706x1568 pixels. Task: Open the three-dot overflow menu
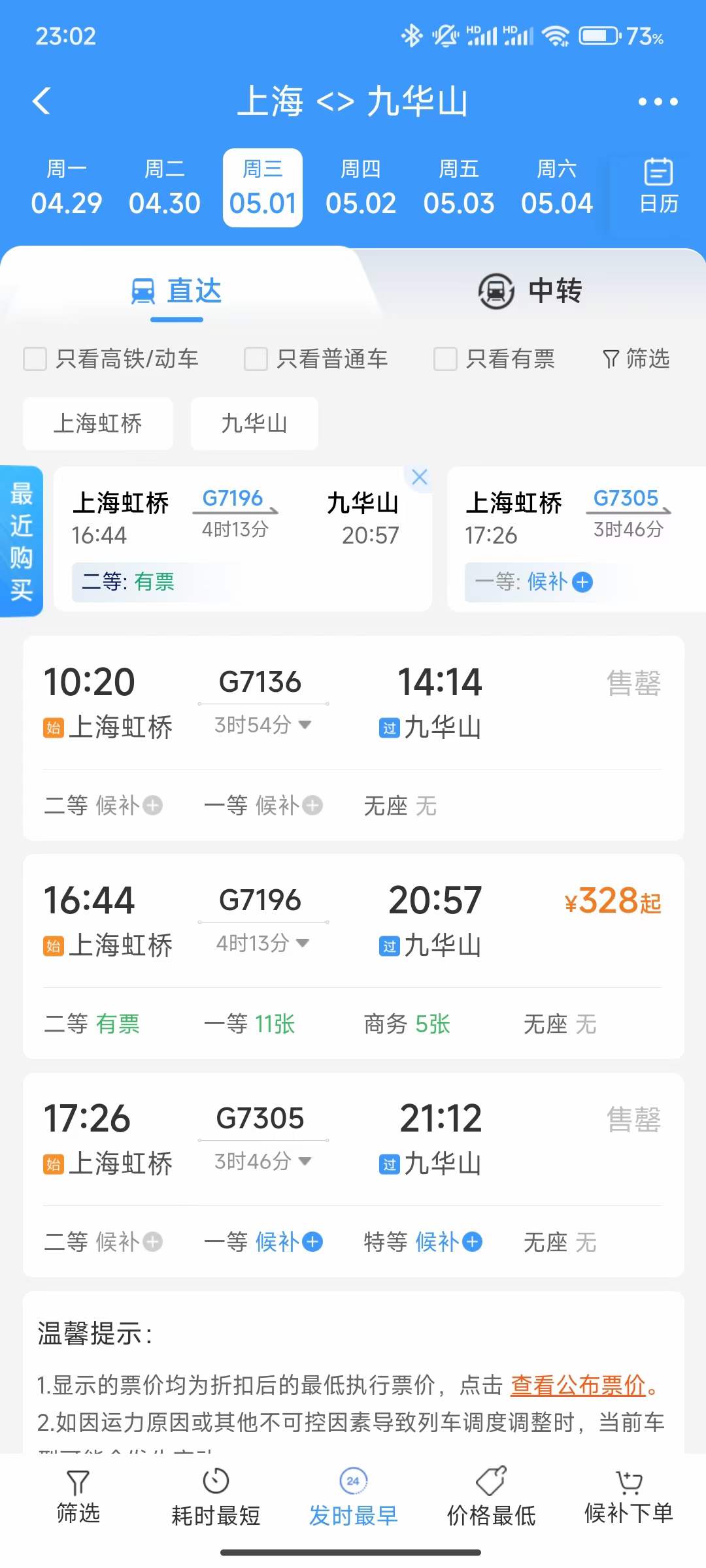[x=658, y=102]
